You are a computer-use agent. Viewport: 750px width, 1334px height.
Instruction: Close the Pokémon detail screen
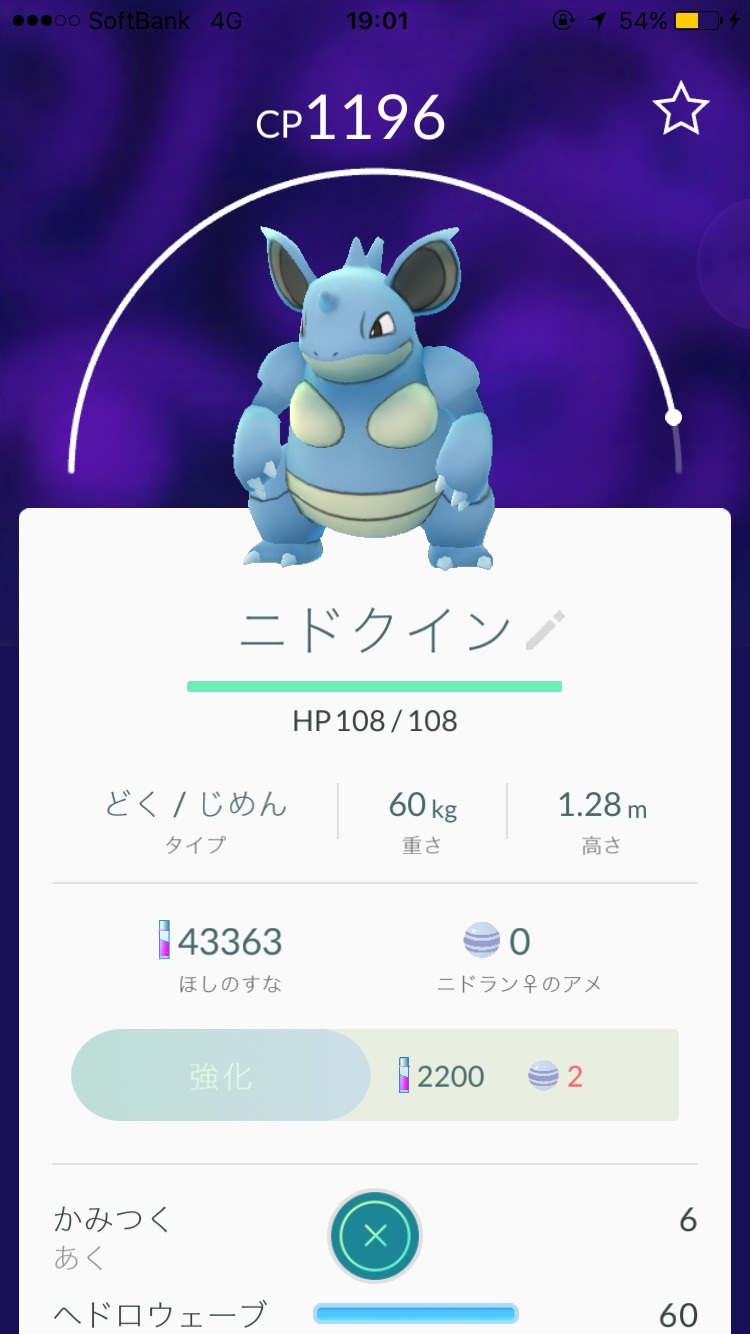[x=375, y=1236]
